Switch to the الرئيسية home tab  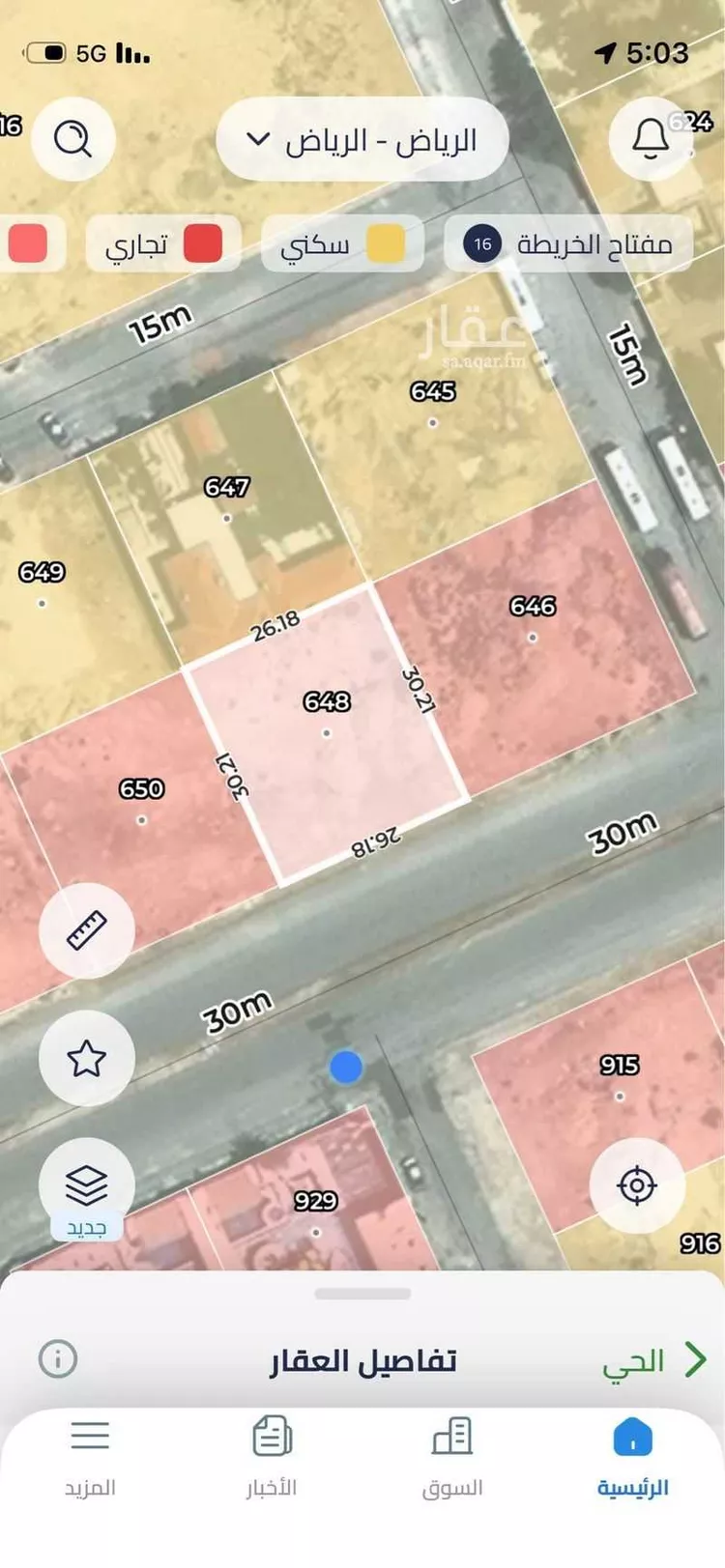click(x=633, y=1457)
